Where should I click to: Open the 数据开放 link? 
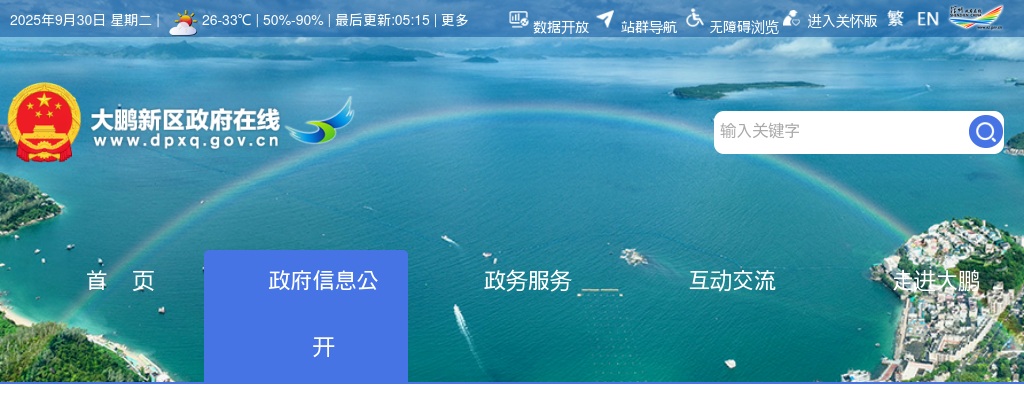pyautogui.click(x=549, y=22)
